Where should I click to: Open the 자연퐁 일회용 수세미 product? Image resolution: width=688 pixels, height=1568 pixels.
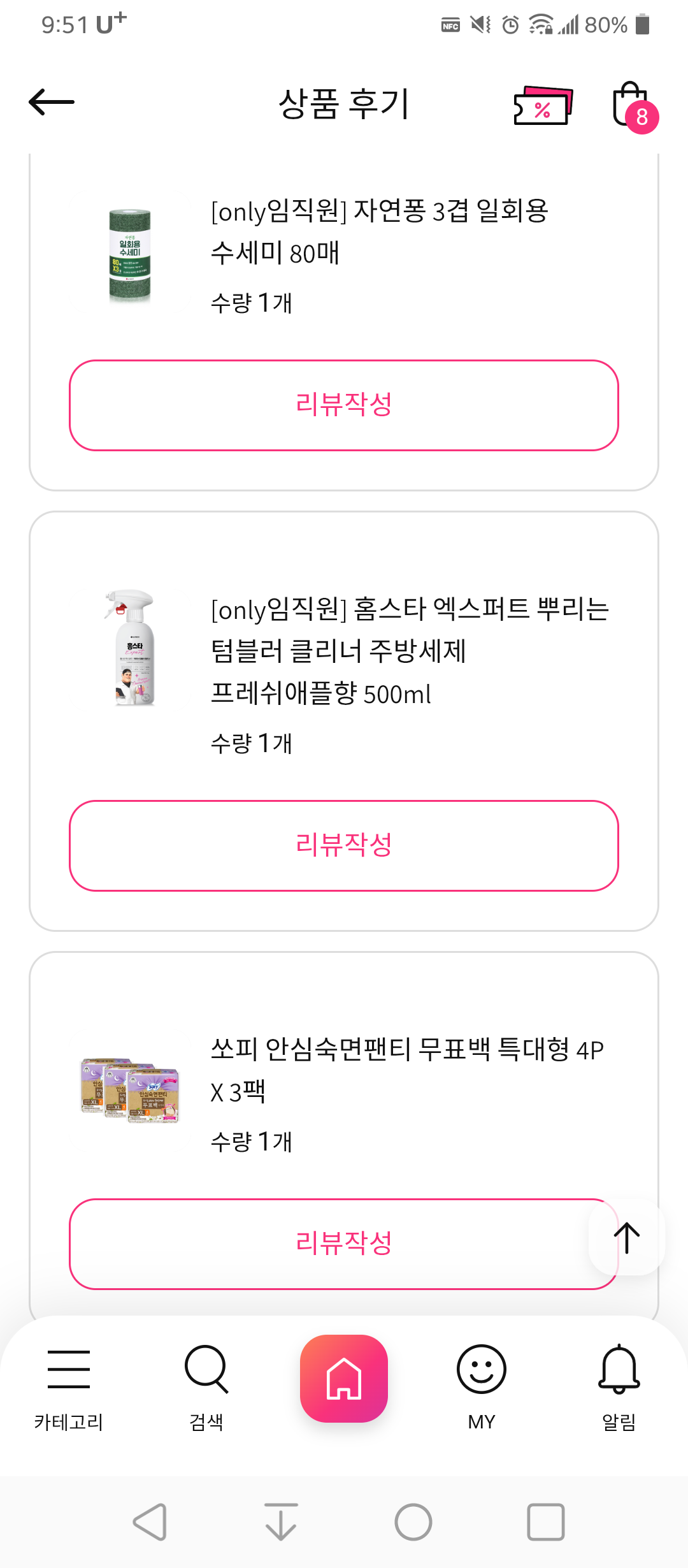pyautogui.click(x=379, y=232)
